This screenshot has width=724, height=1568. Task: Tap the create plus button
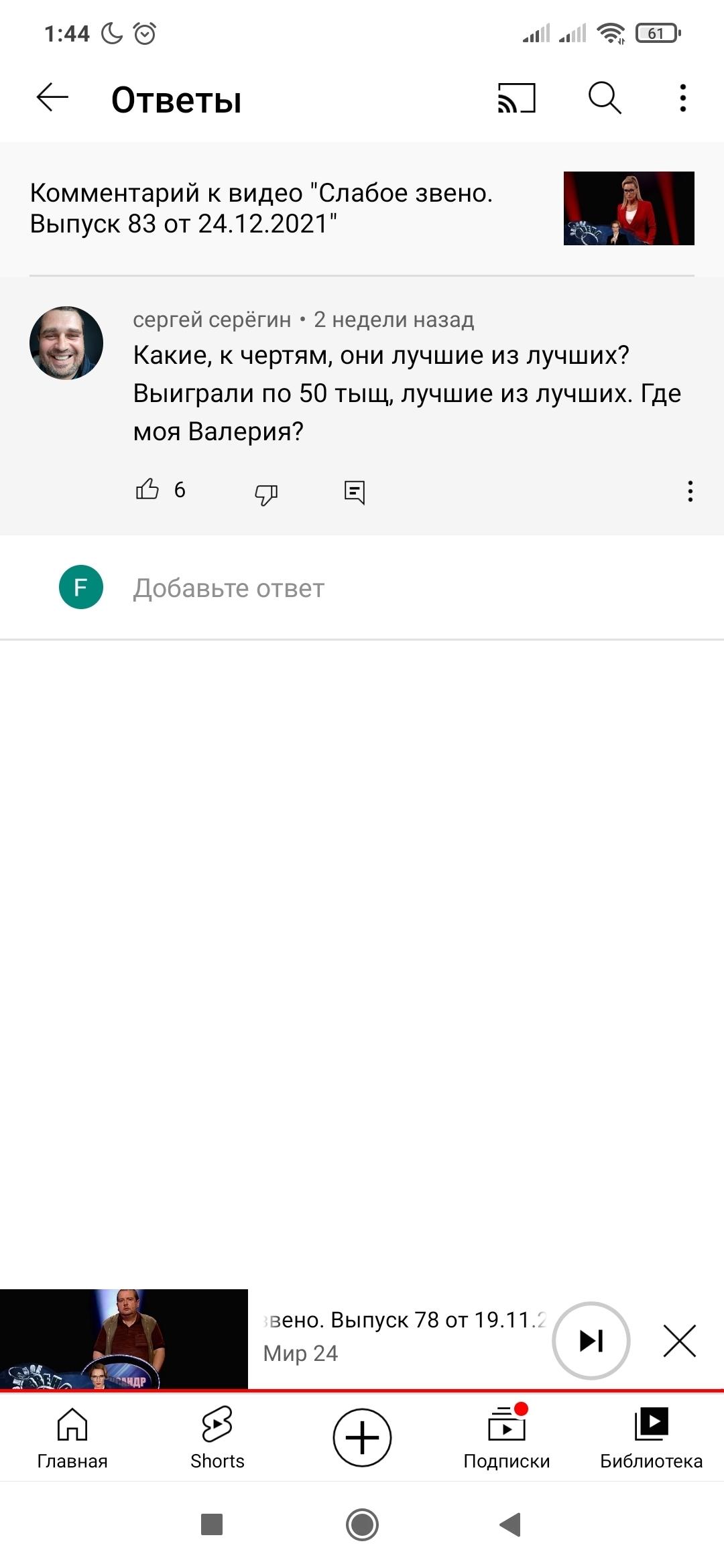[x=362, y=1438]
